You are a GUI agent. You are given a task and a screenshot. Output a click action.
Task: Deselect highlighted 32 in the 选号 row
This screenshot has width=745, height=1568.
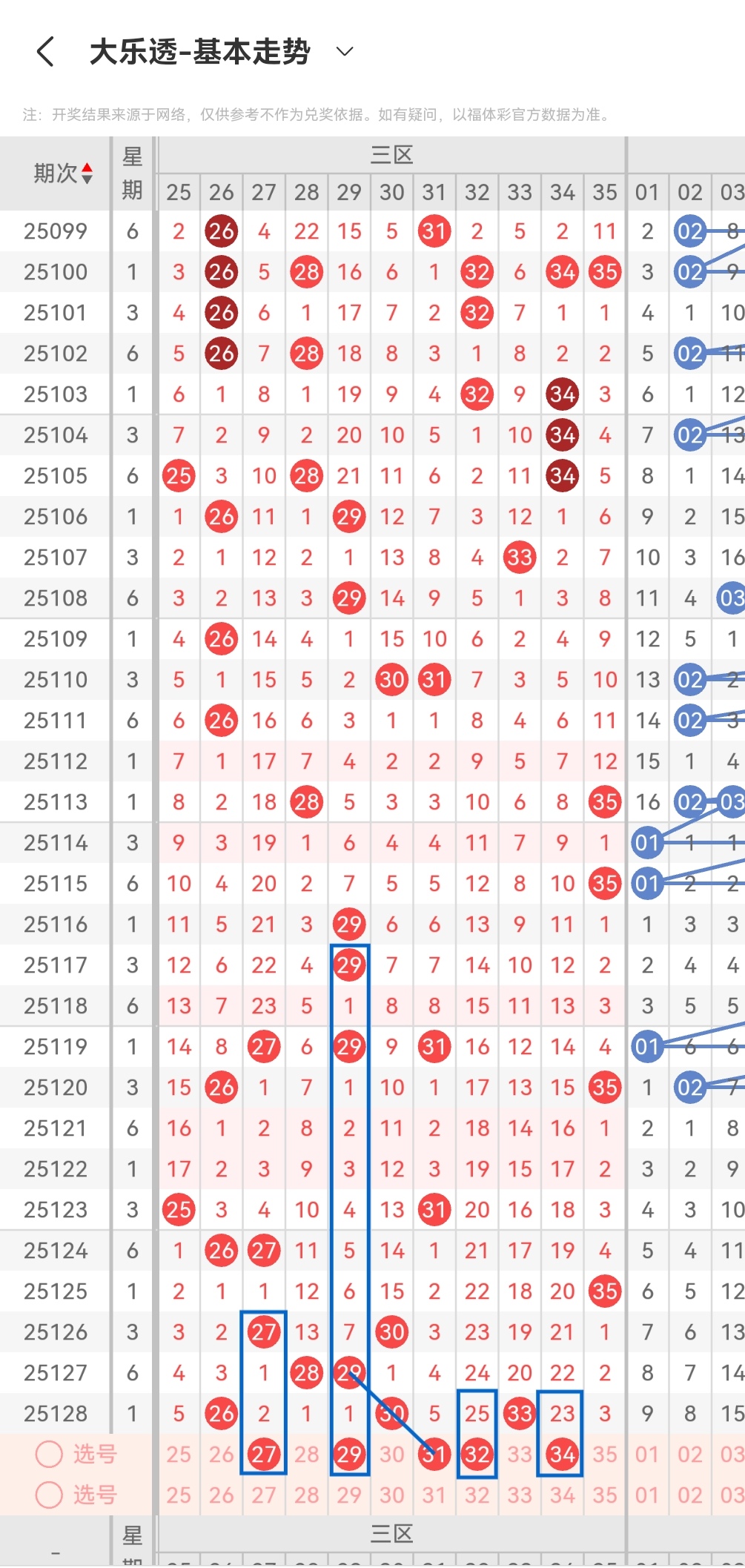(477, 1454)
